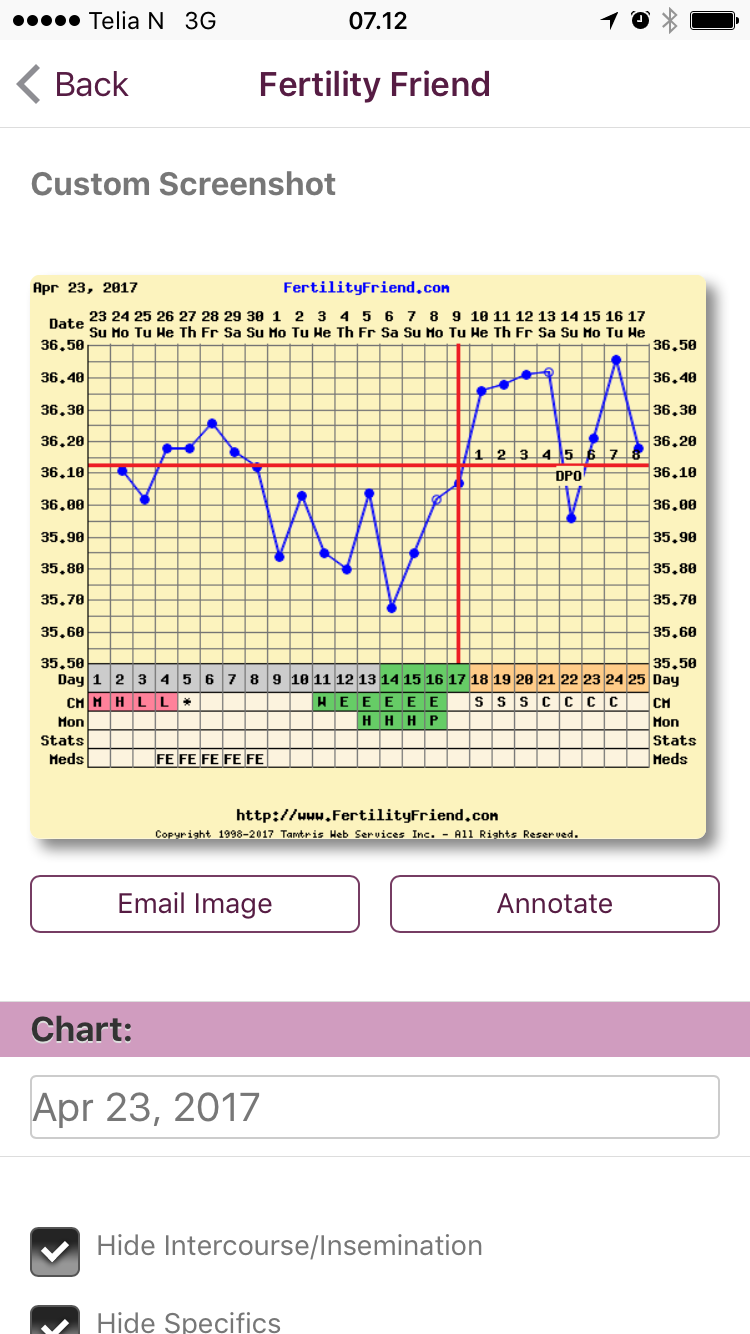Go back using the Back button
The height and width of the screenshot is (1334, 750).
click(x=73, y=85)
